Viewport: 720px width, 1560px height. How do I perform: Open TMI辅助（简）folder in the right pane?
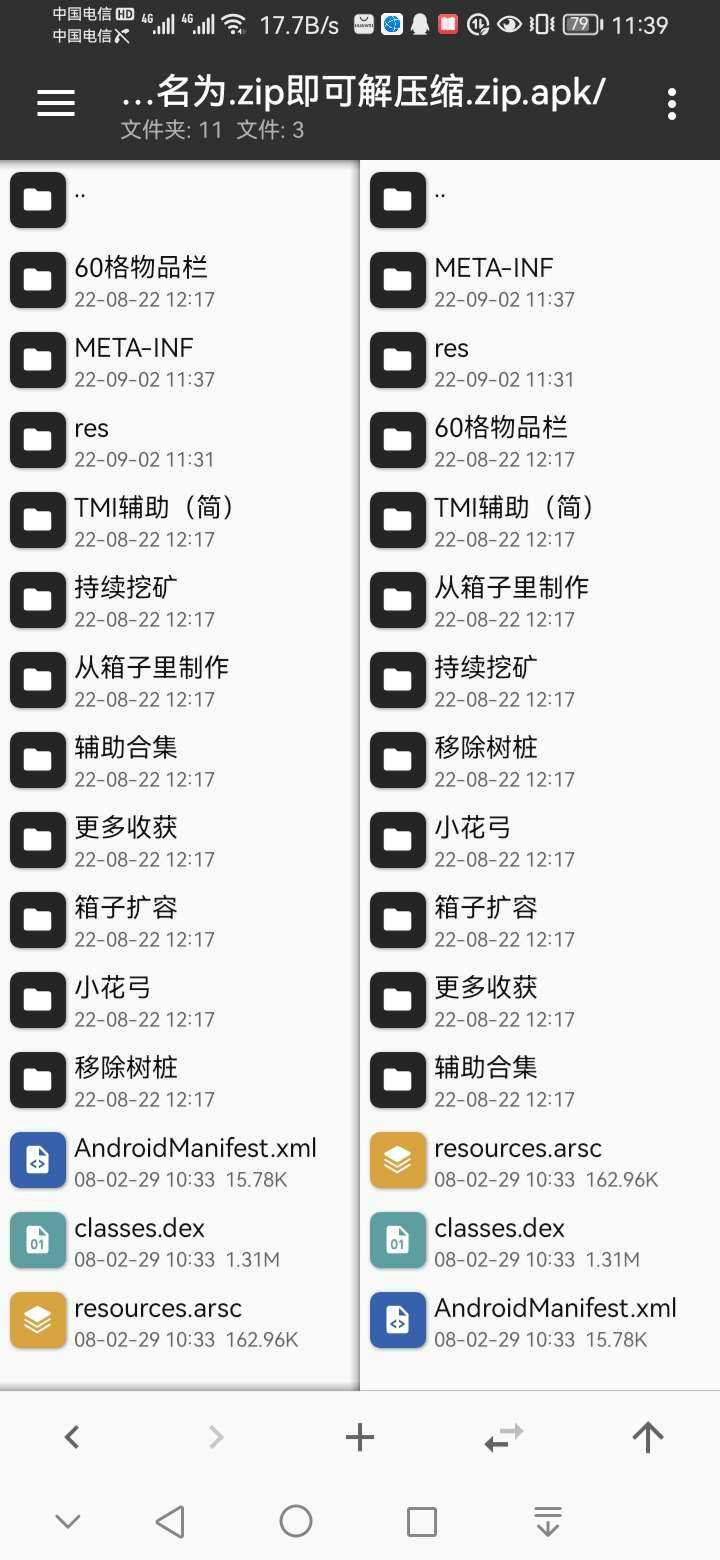pyautogui.click(x=540, y=520)
